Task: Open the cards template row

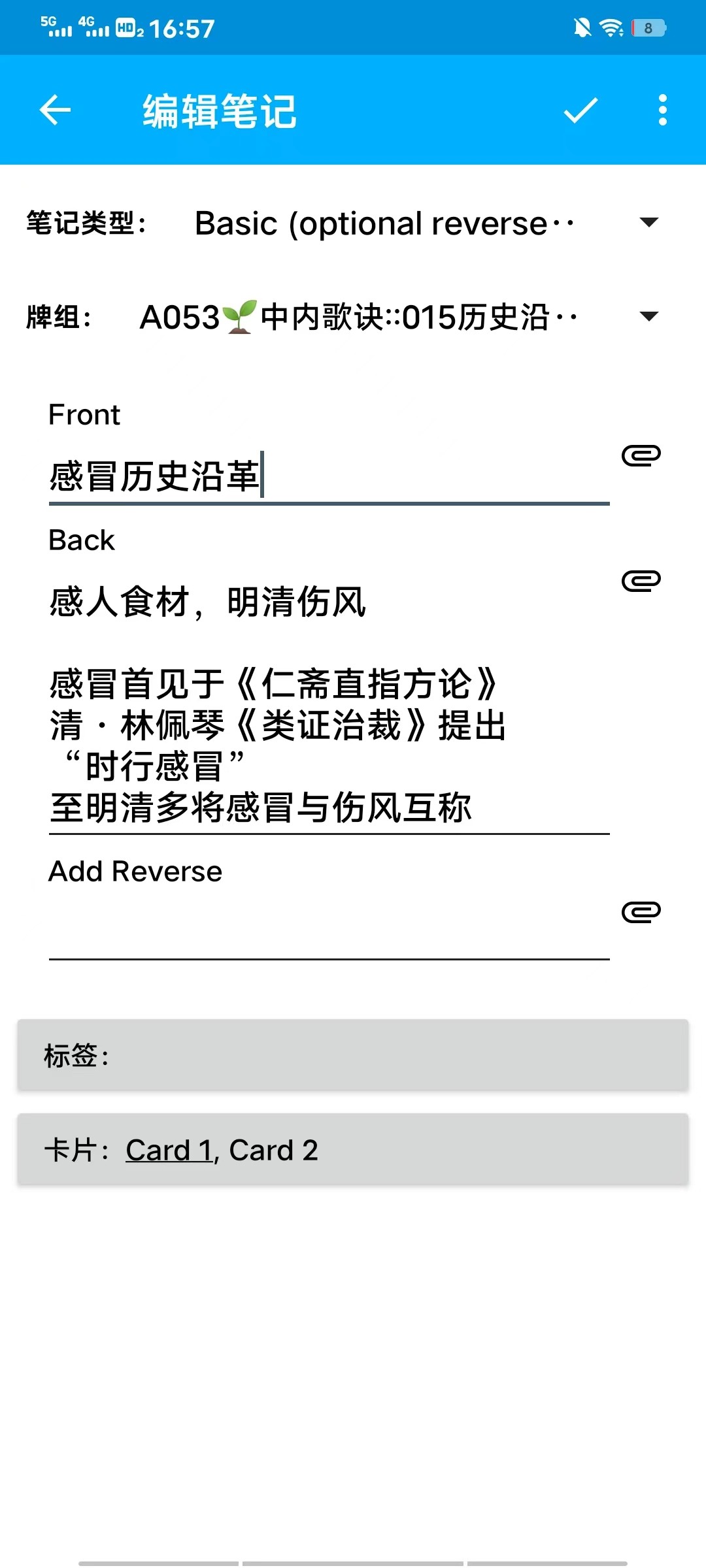Action: pyautogui.click(x=353, y=1149)
